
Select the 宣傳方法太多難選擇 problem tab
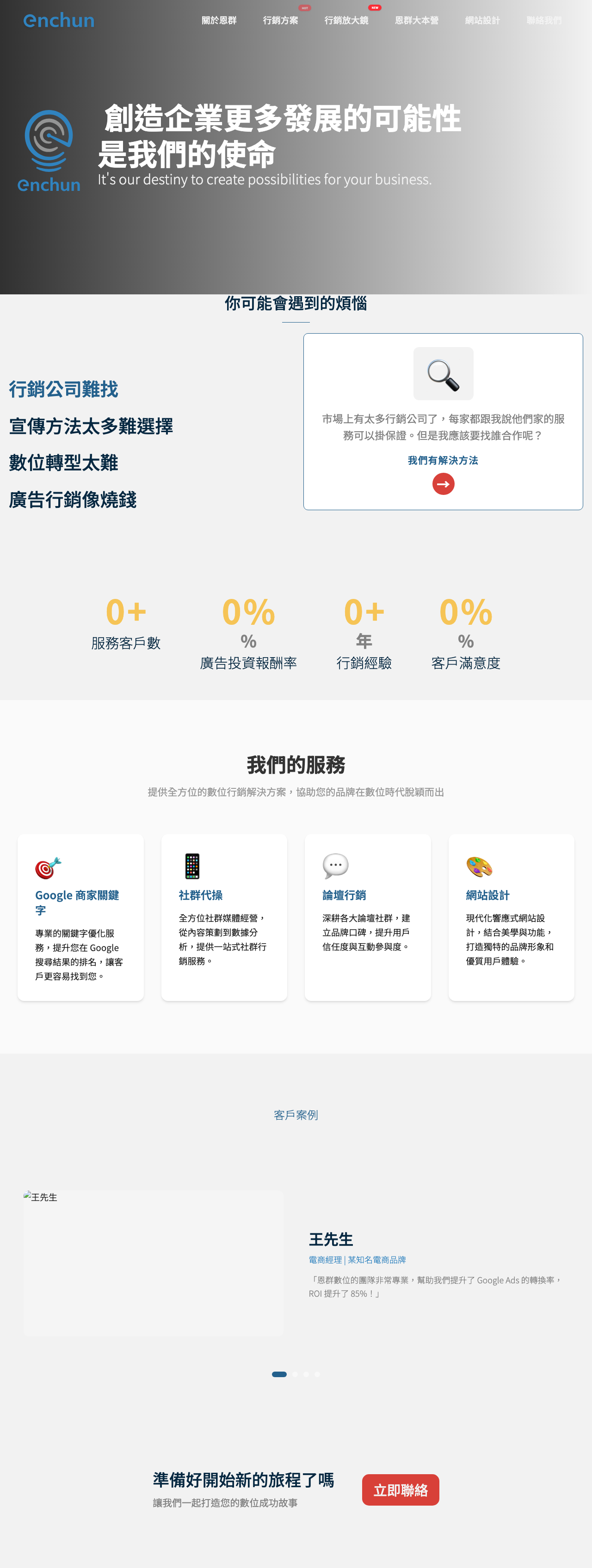91,426
